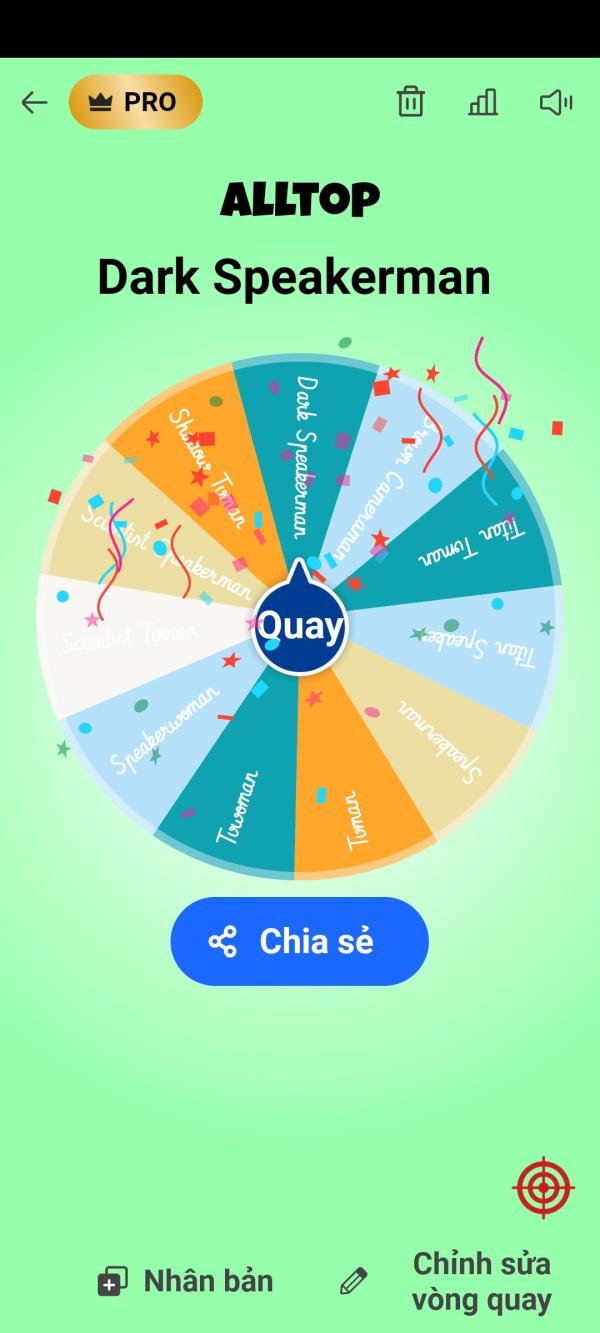Delete this wheel with the trash icon
The height and width of the screenshot is (1333, 600).
click(x=411, y=102)
